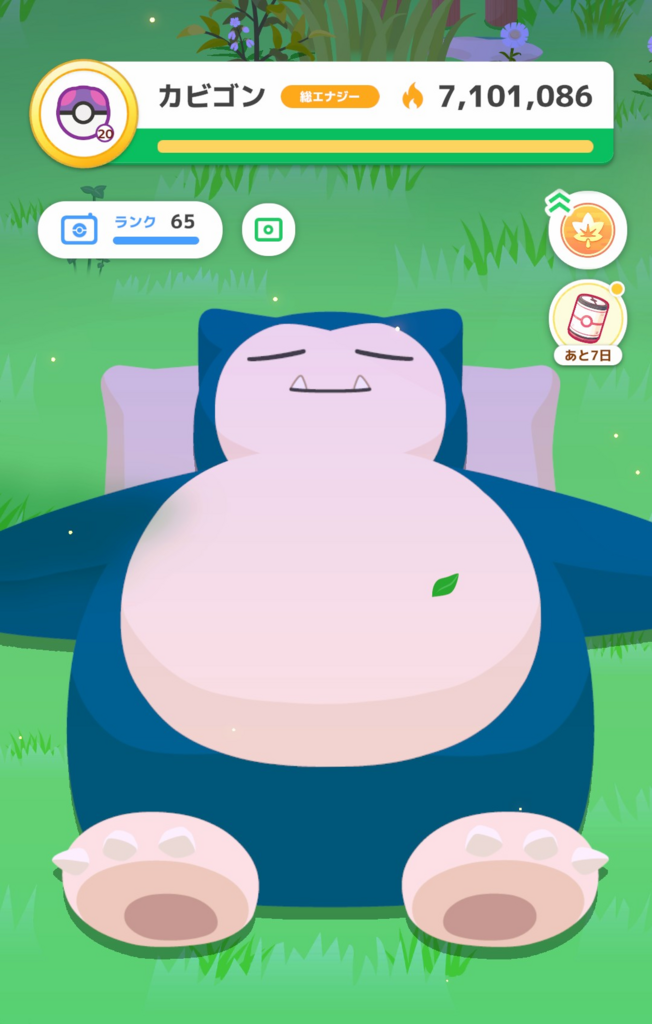Tap the round camera screenshot button
Image resolution: width=652 pixels, height=1024 pixels.
(x=268, y=230)
